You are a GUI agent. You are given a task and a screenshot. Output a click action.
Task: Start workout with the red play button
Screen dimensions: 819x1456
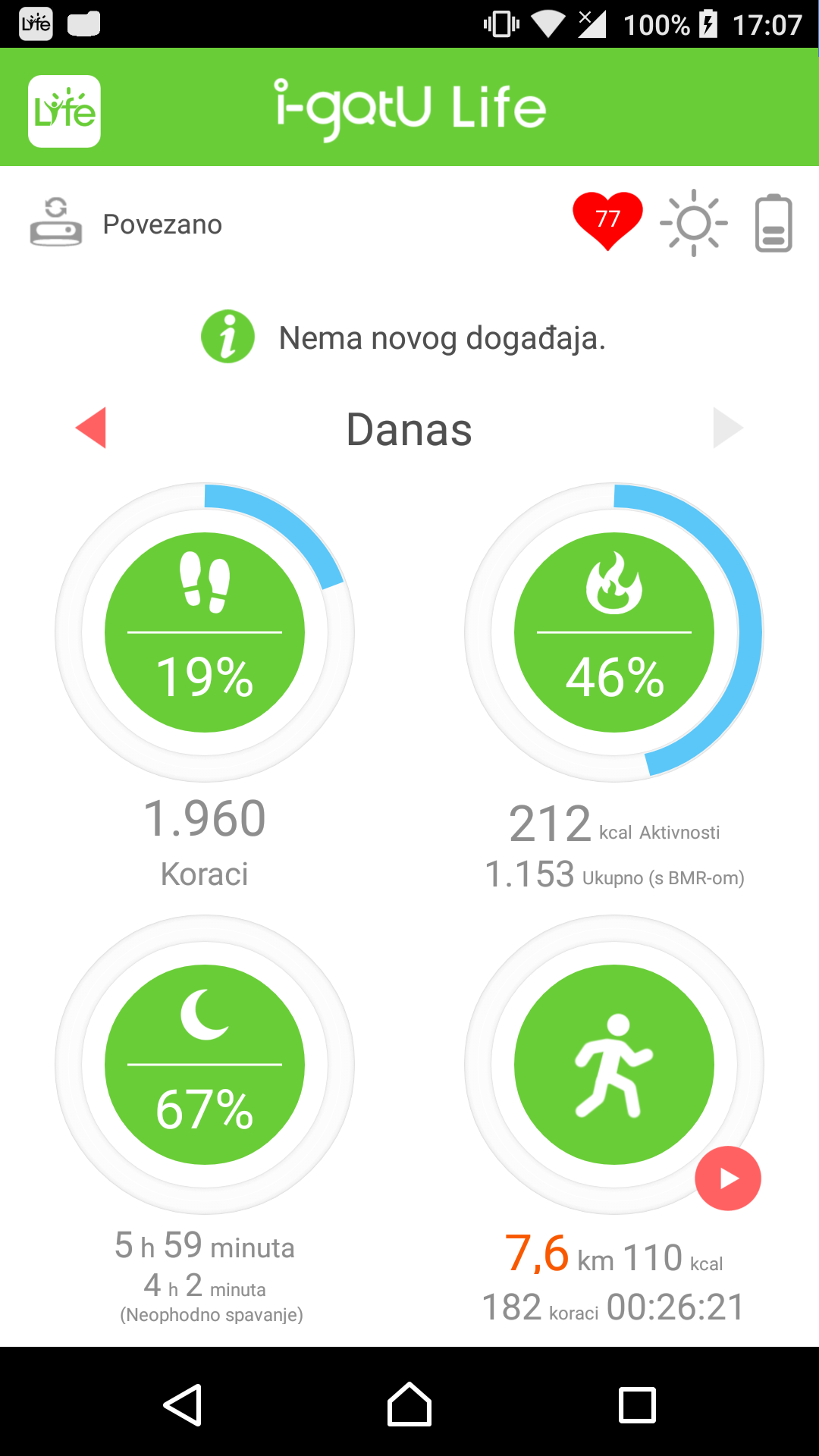pos(728,1178)
